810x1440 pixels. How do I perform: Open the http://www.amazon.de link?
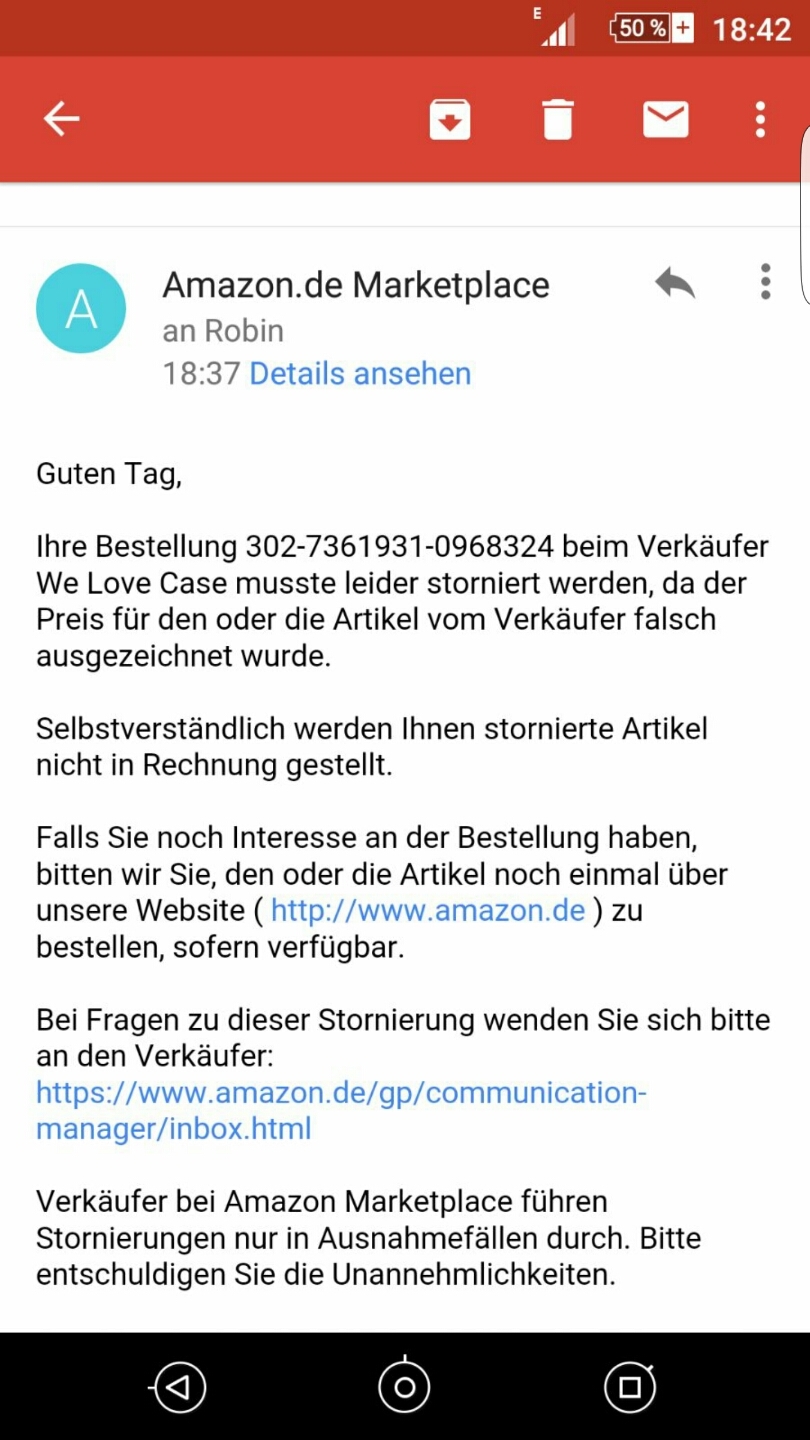pyautogui.click(x=428, y=911)
